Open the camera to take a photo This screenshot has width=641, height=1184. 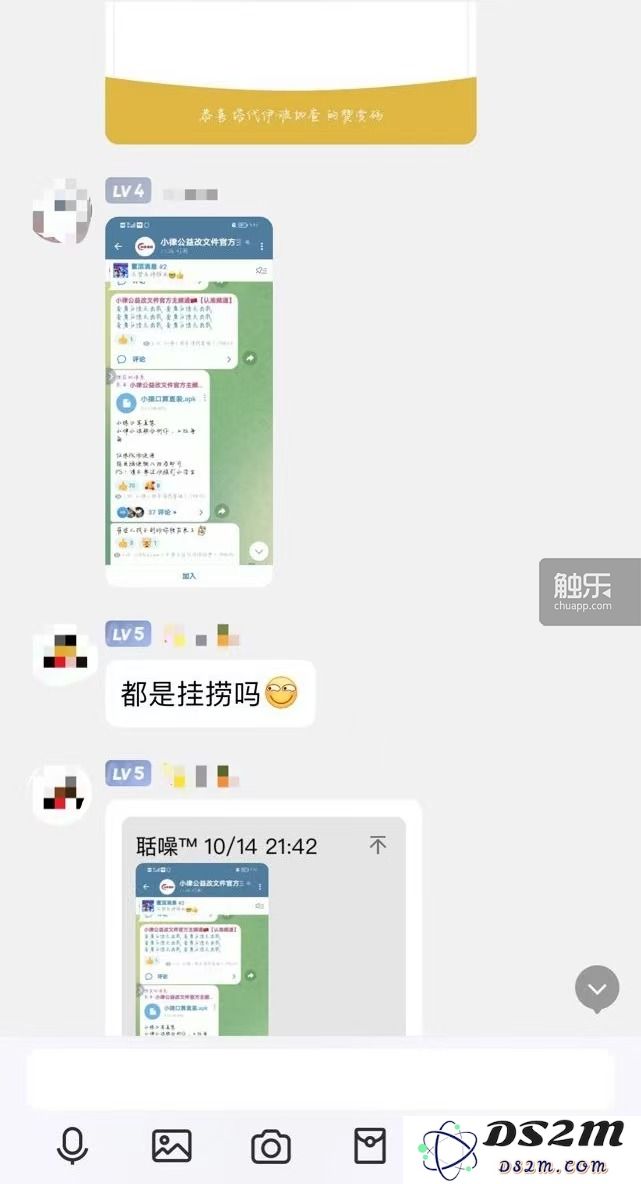tap(270, 1146)
